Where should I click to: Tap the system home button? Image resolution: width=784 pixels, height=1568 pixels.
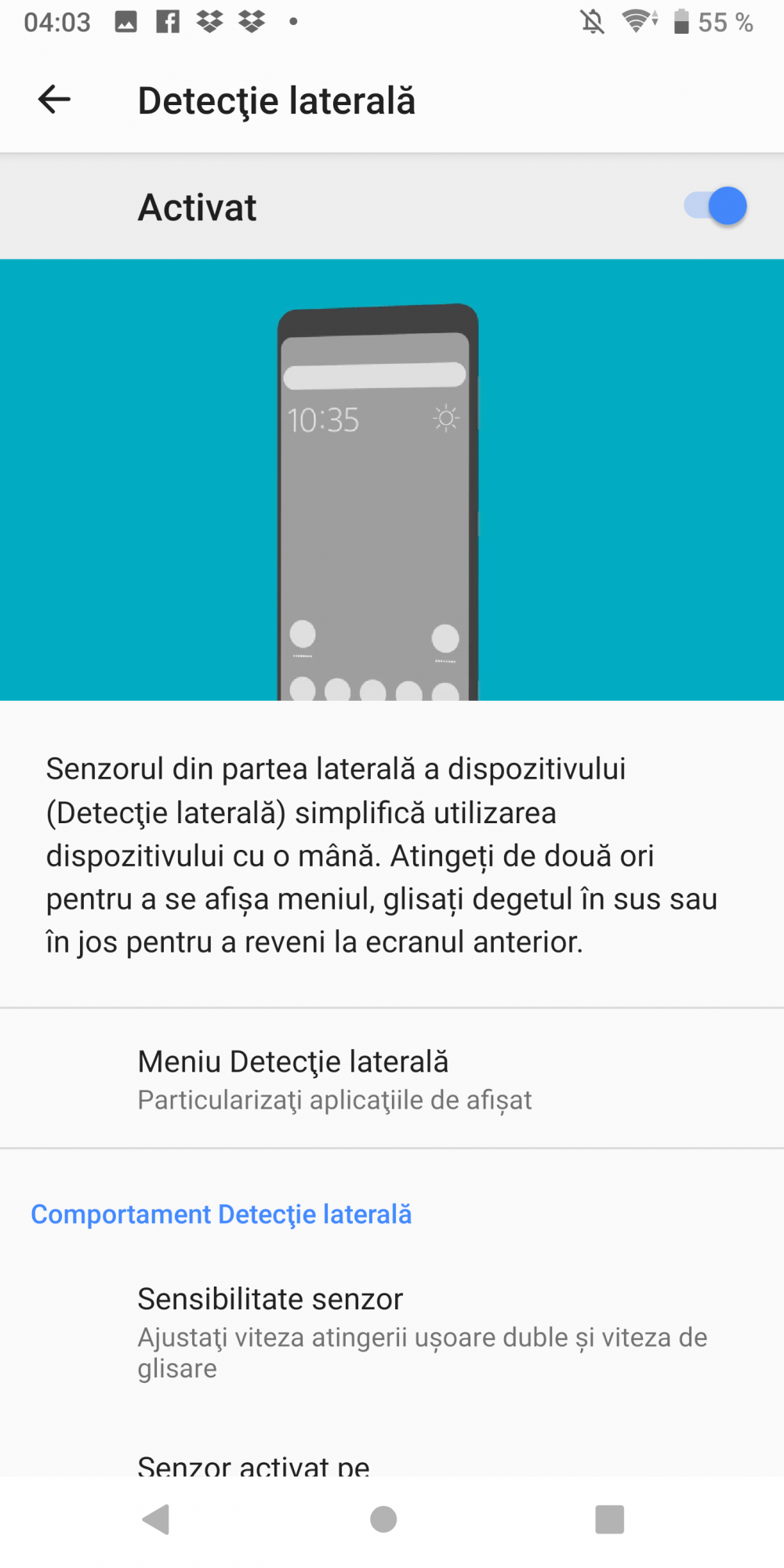(383, 1519)
